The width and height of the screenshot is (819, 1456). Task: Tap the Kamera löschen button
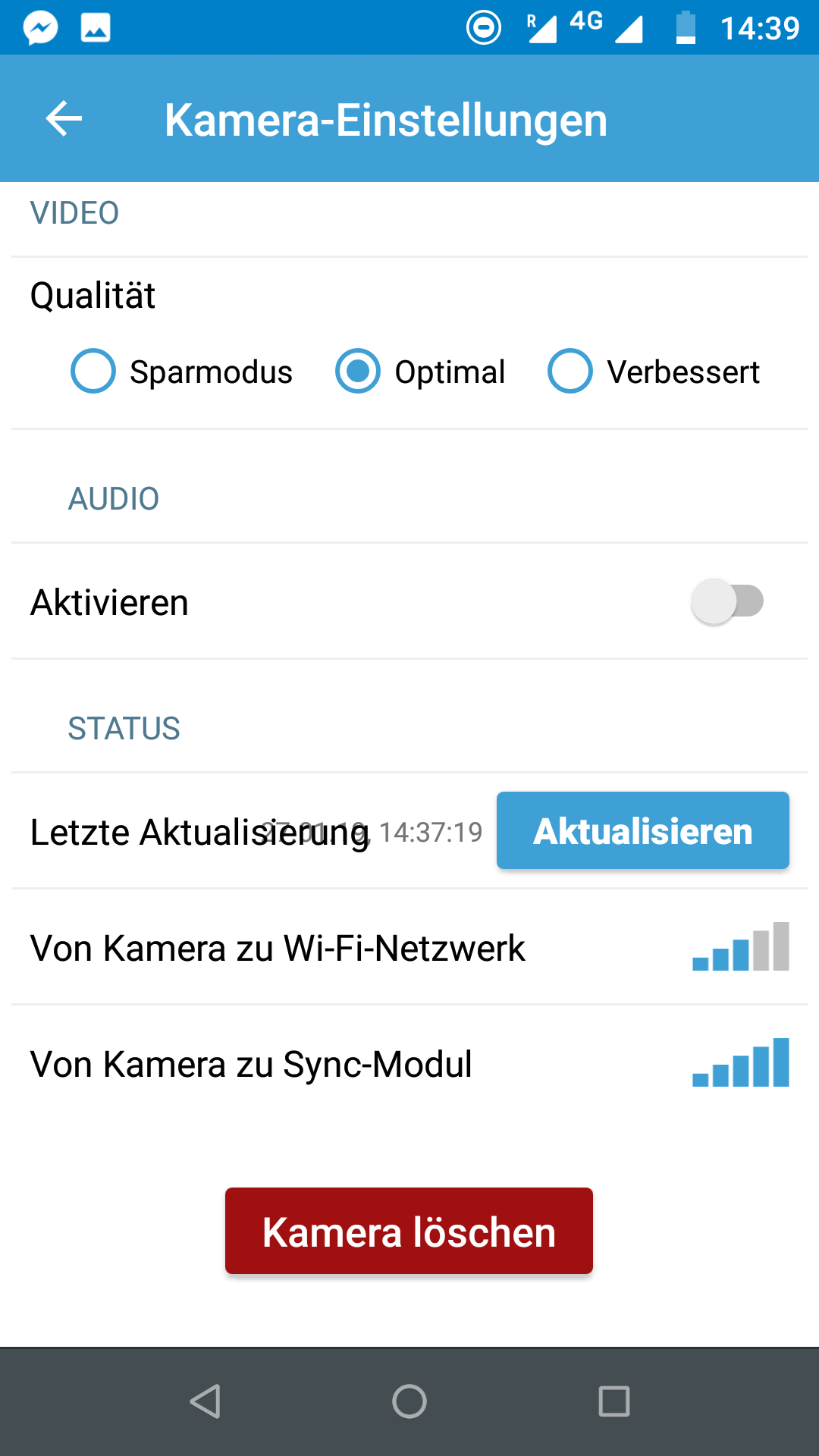coord(409,1232)
